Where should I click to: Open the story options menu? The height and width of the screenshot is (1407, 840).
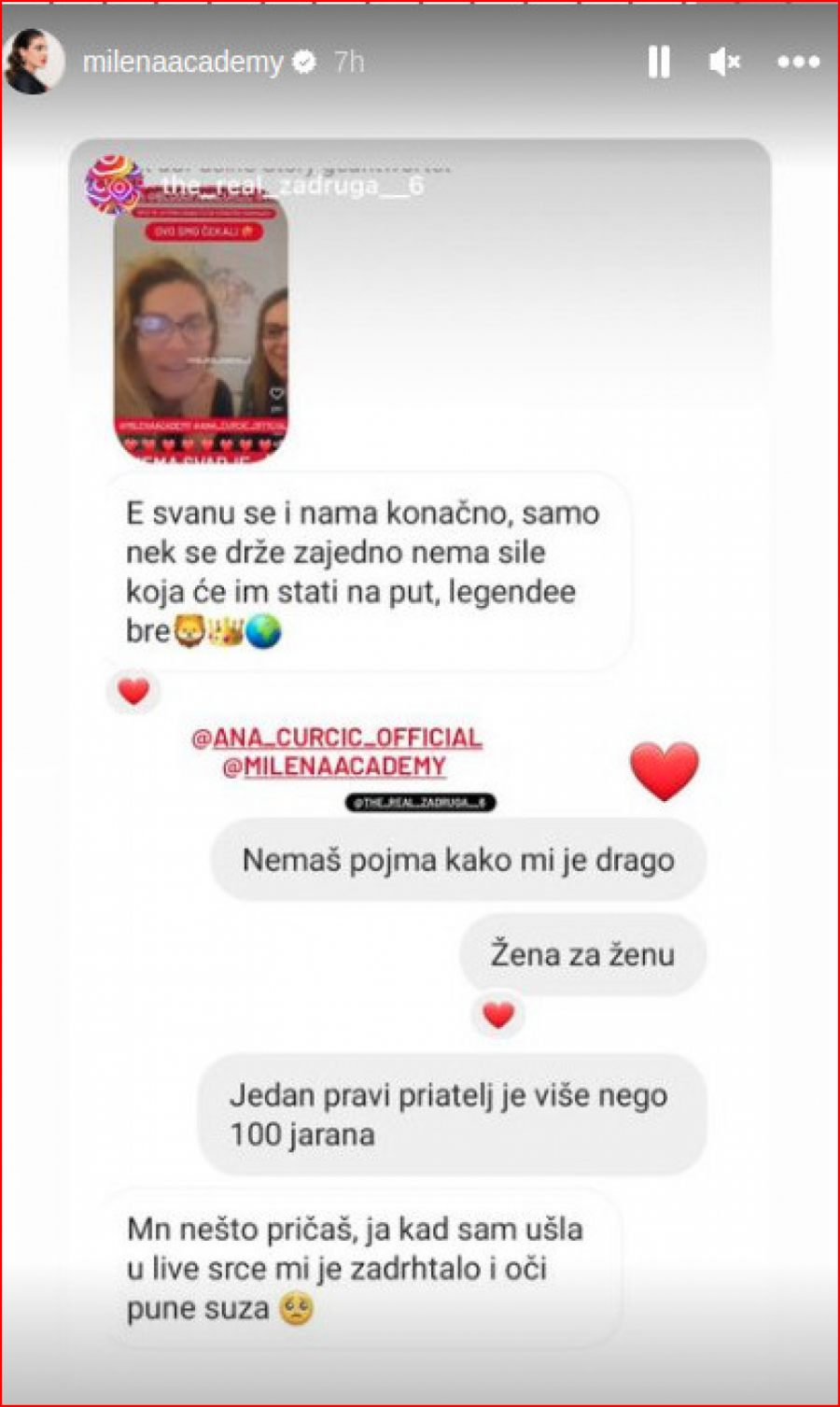click(x=798, y=62)
